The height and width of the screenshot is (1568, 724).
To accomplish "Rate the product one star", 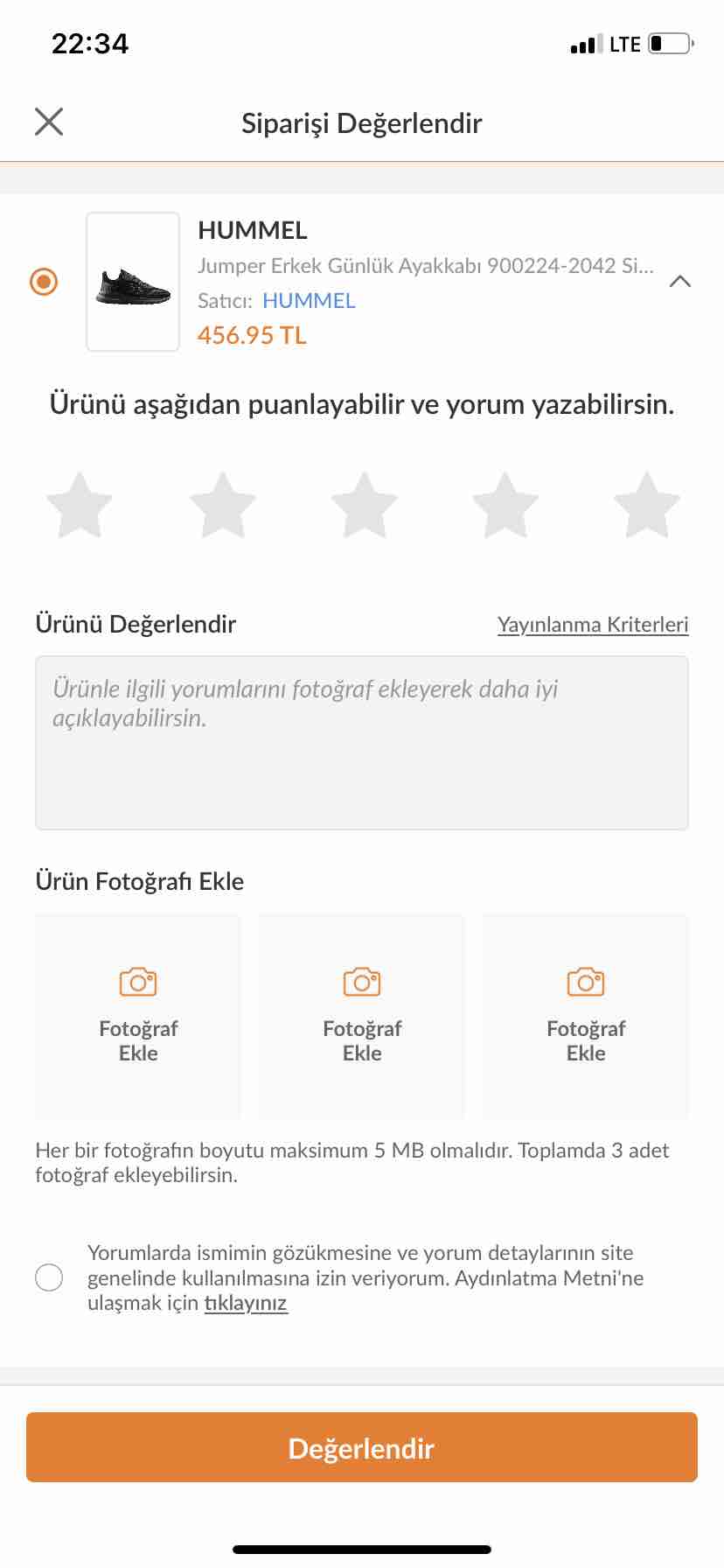I will click(80, 505).
